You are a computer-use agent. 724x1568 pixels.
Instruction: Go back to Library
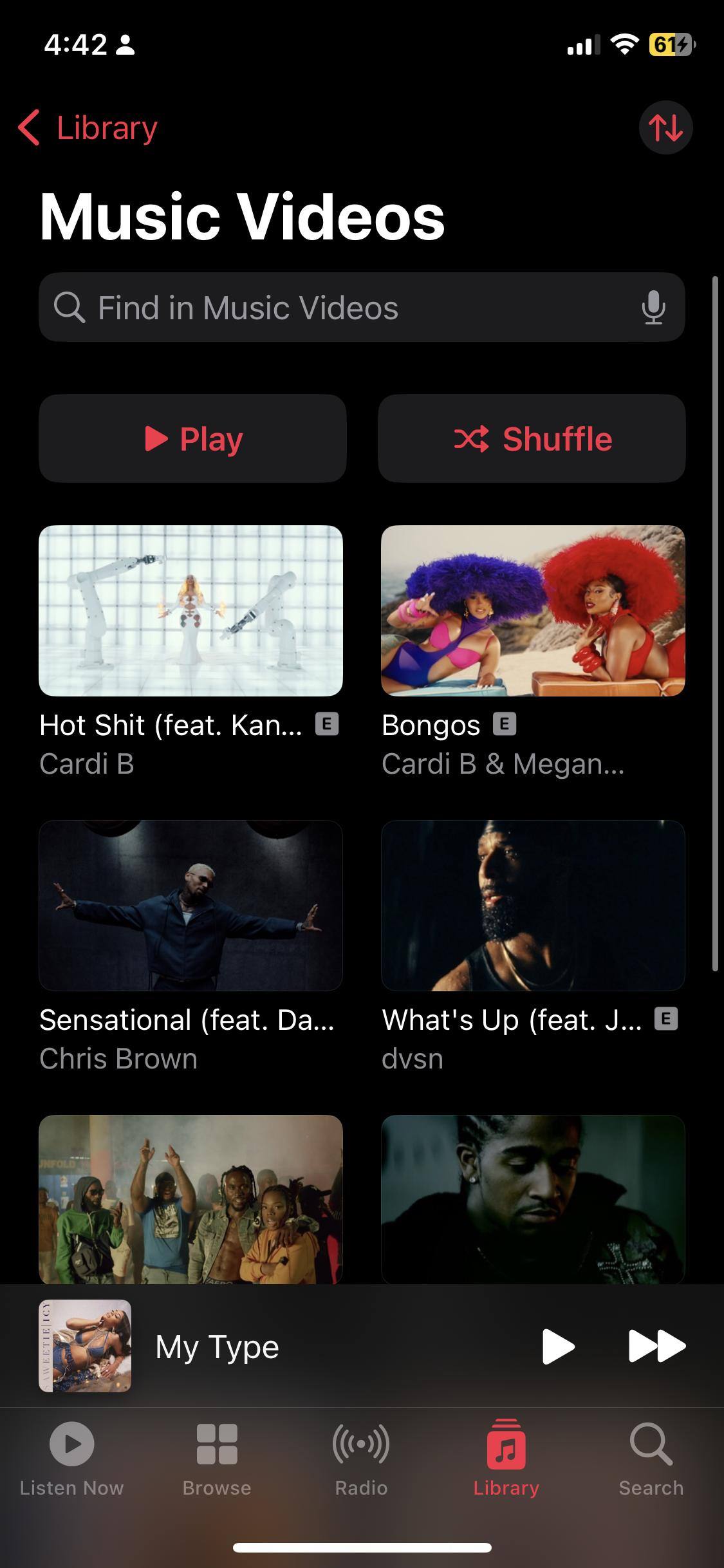tap(88, 127)
